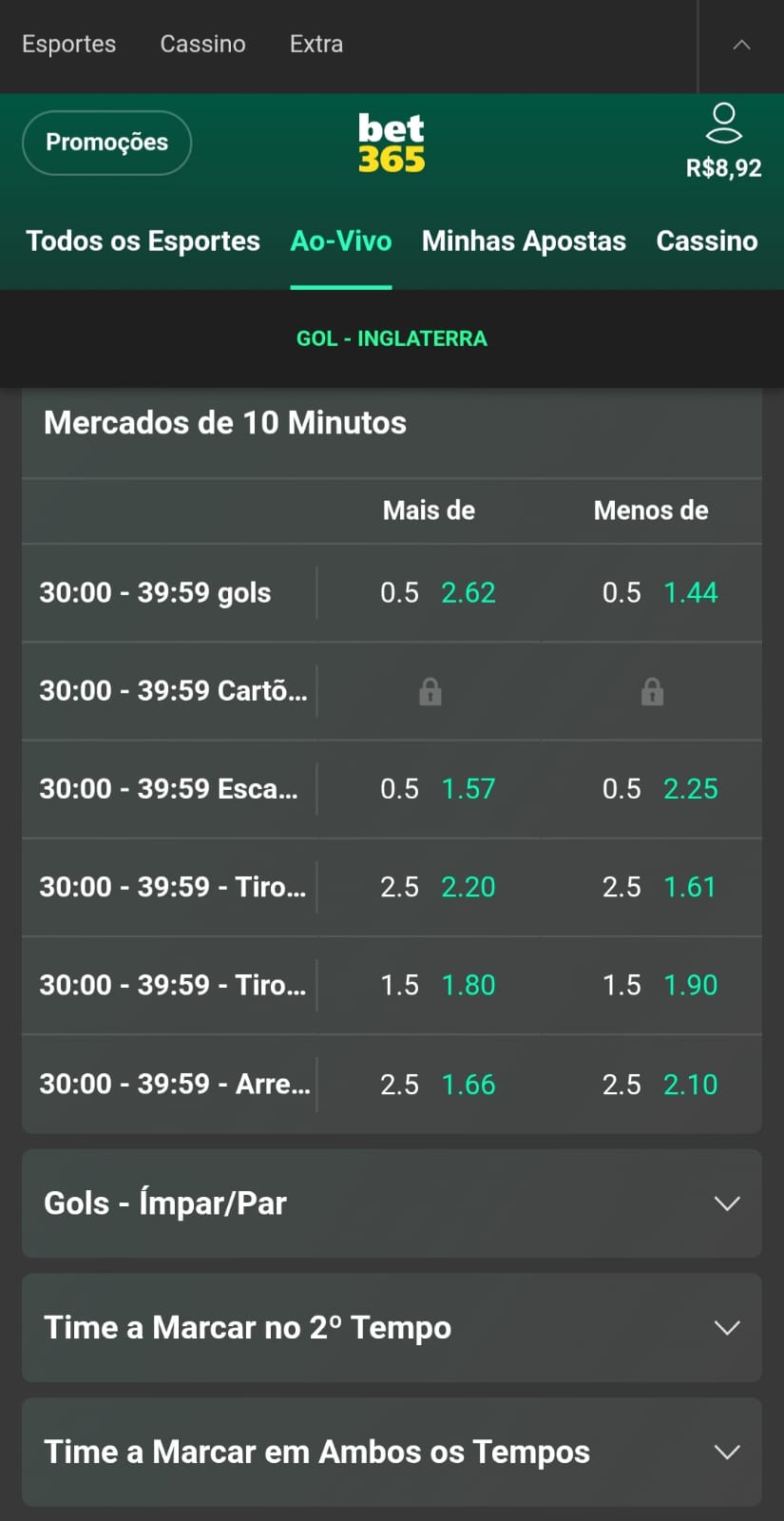Select the 2.62 odds for 30:00-39:59 gols
Image resolution: width=784 pixels, height=1521 pixels.
468,591
